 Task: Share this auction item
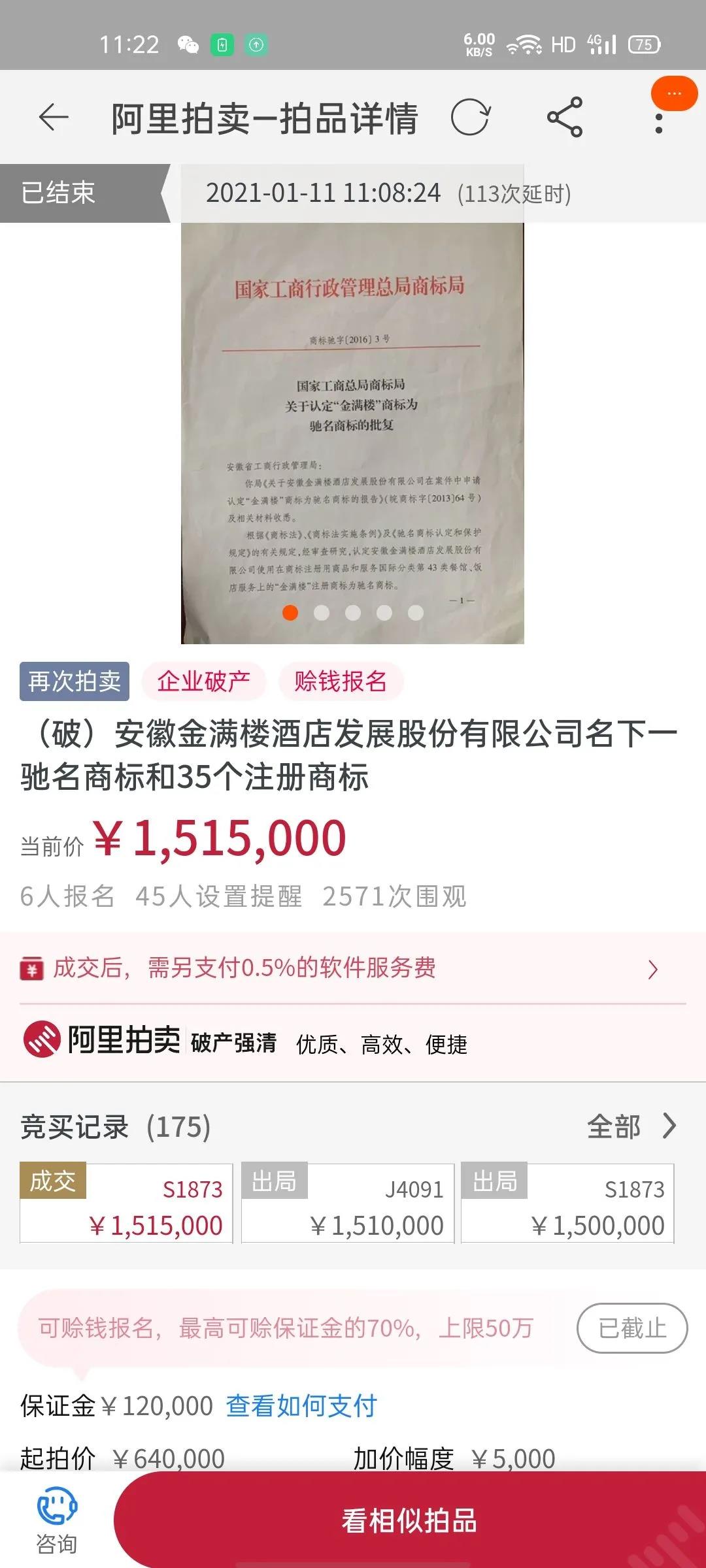565,118
